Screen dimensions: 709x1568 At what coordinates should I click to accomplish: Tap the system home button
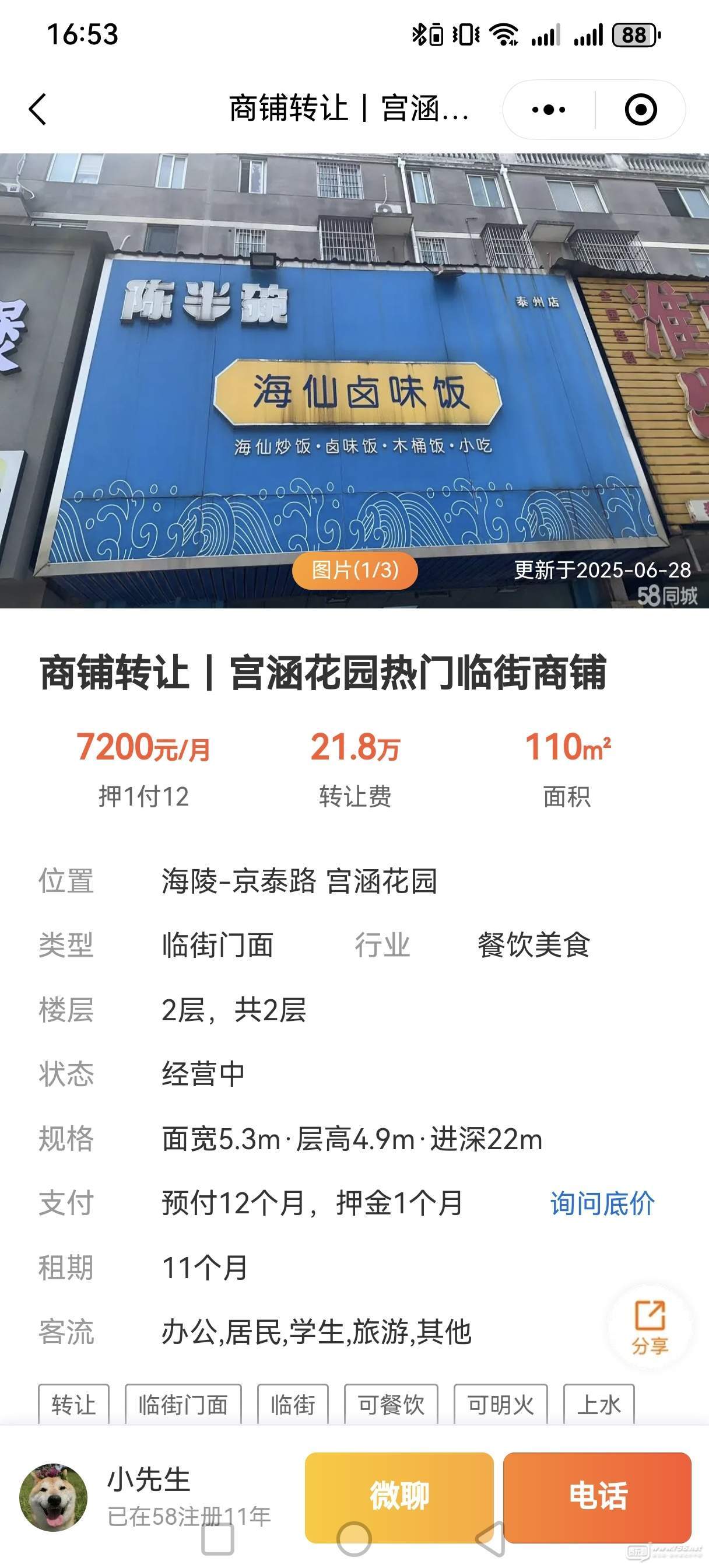point(353,1540)
